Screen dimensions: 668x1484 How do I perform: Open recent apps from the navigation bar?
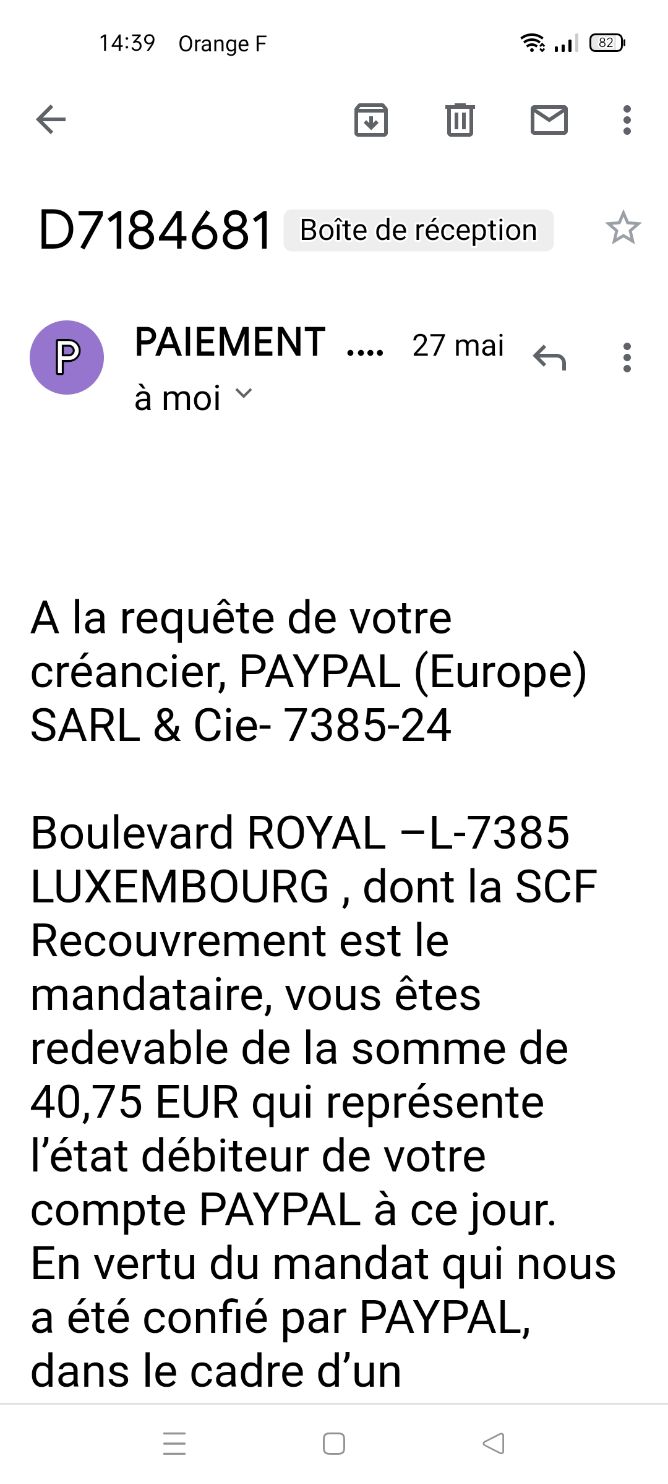point(174,1444)
